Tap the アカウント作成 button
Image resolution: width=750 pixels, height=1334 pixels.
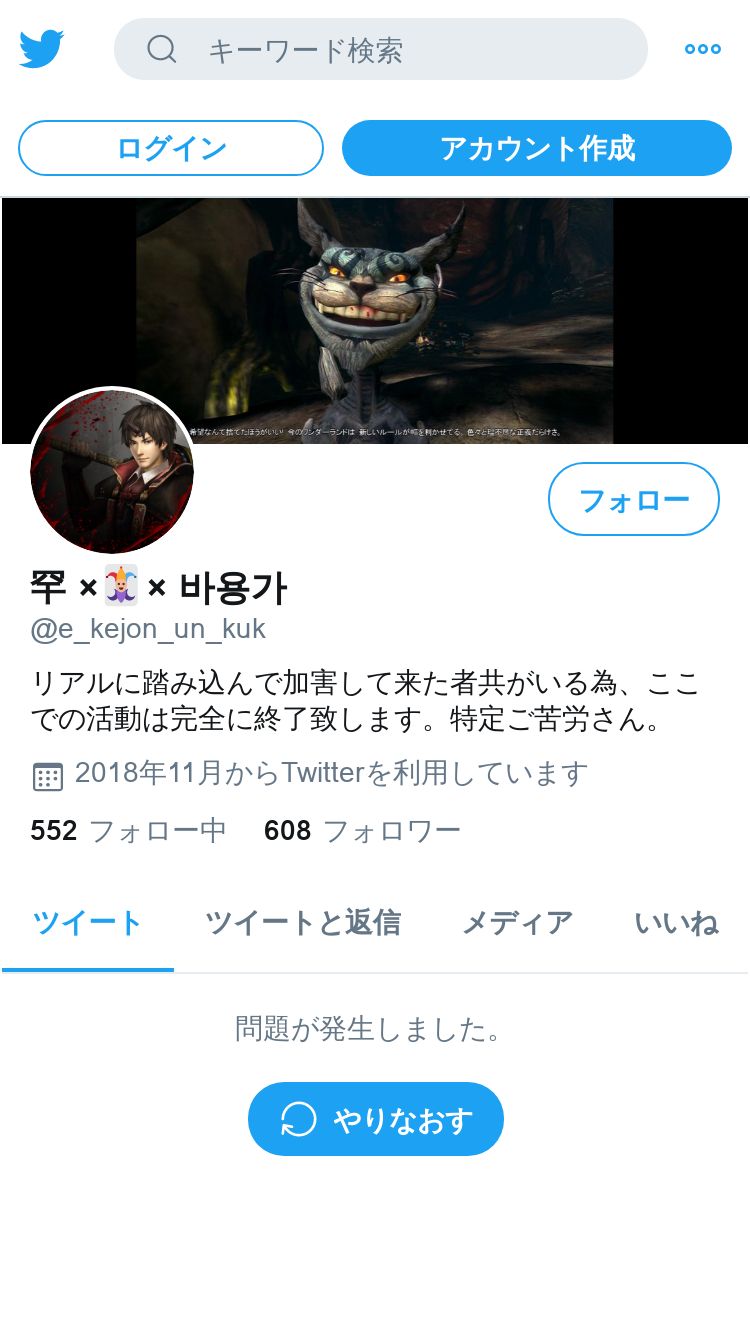[x=537, y=148]
